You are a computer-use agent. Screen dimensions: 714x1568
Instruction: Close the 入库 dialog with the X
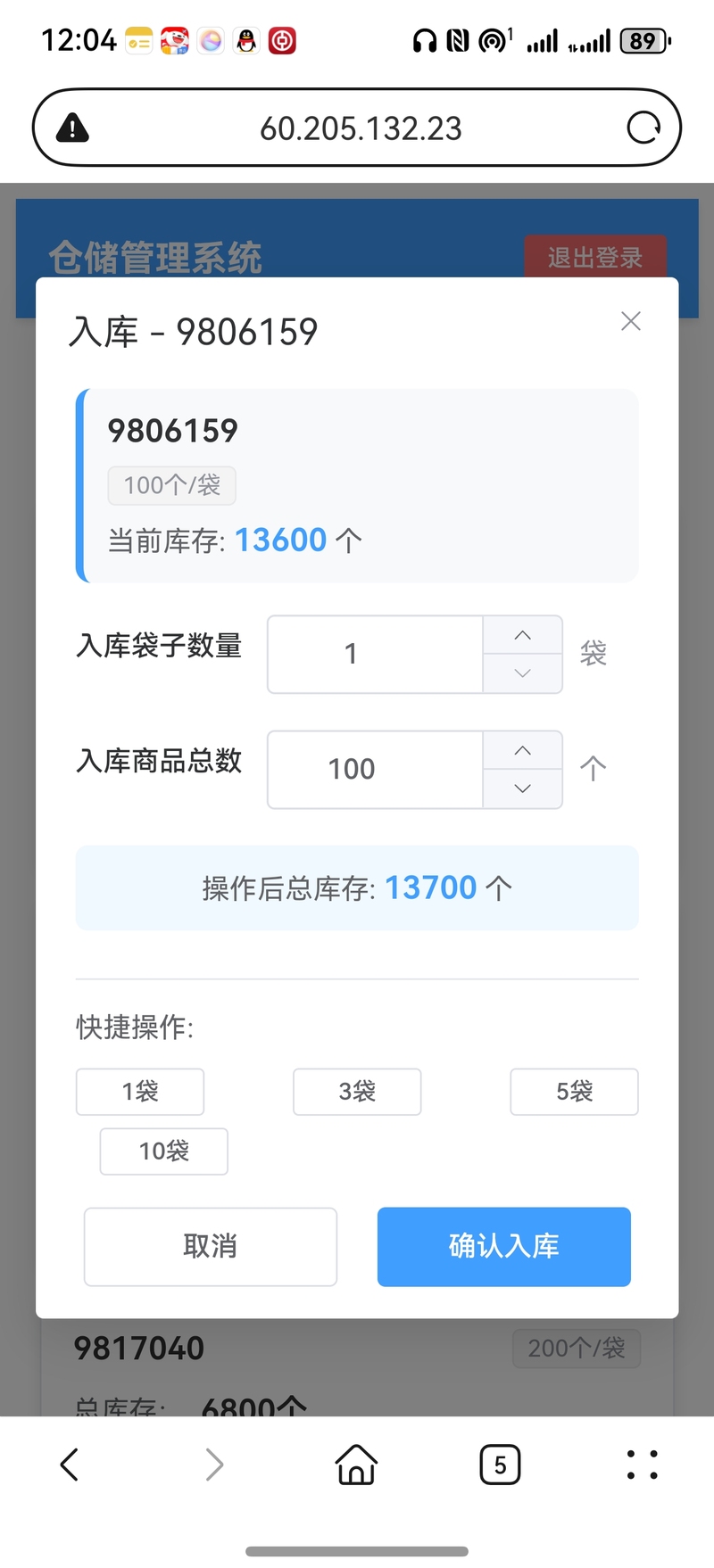631,321
